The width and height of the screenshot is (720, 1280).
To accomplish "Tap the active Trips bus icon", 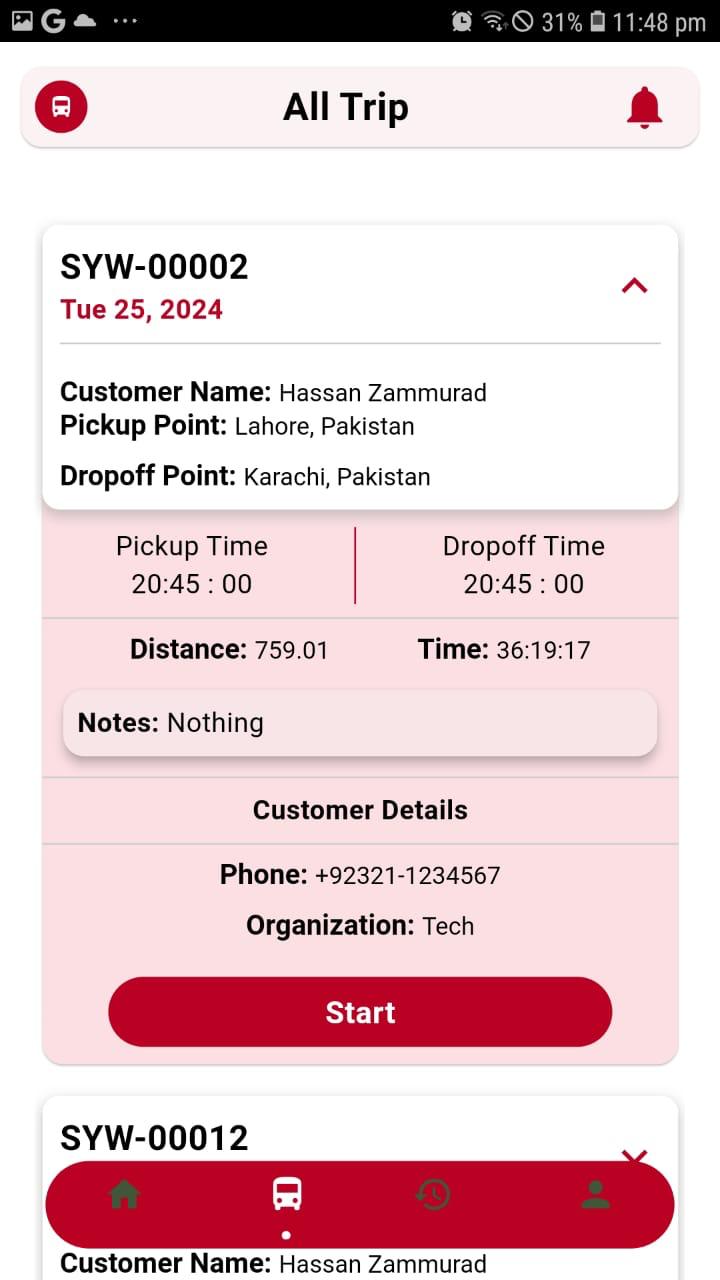I will click(x=287, y=1192).
